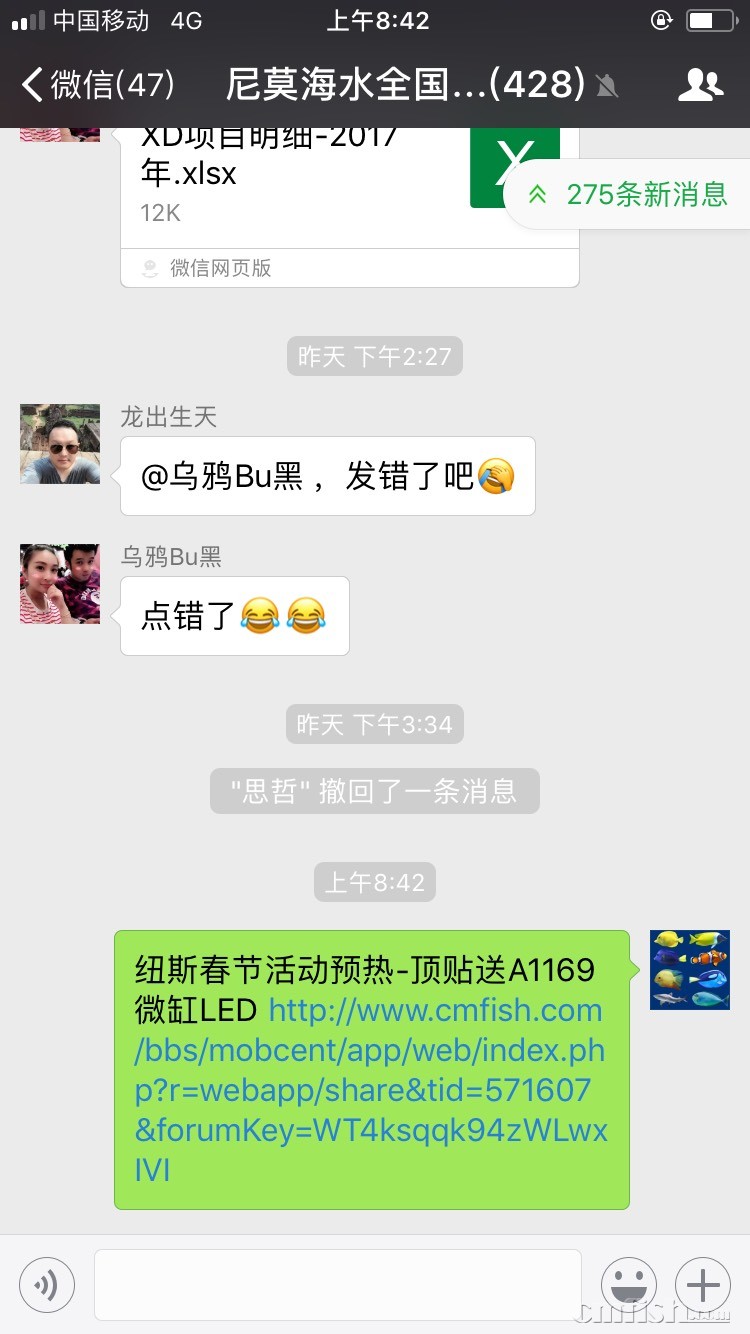
Task: Open group members and chat info
Action: (700, 85)
